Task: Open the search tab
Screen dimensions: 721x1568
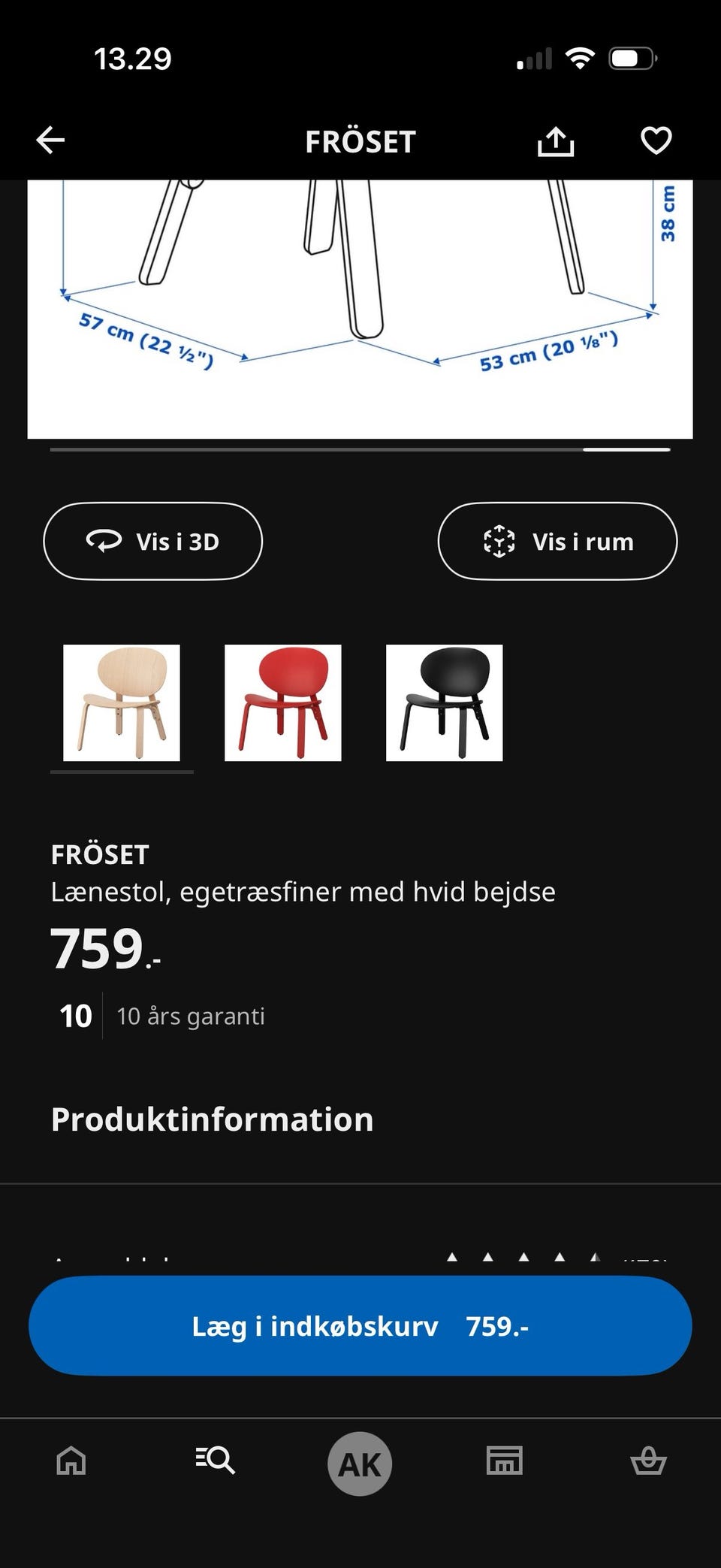Action: [216, 1461]
